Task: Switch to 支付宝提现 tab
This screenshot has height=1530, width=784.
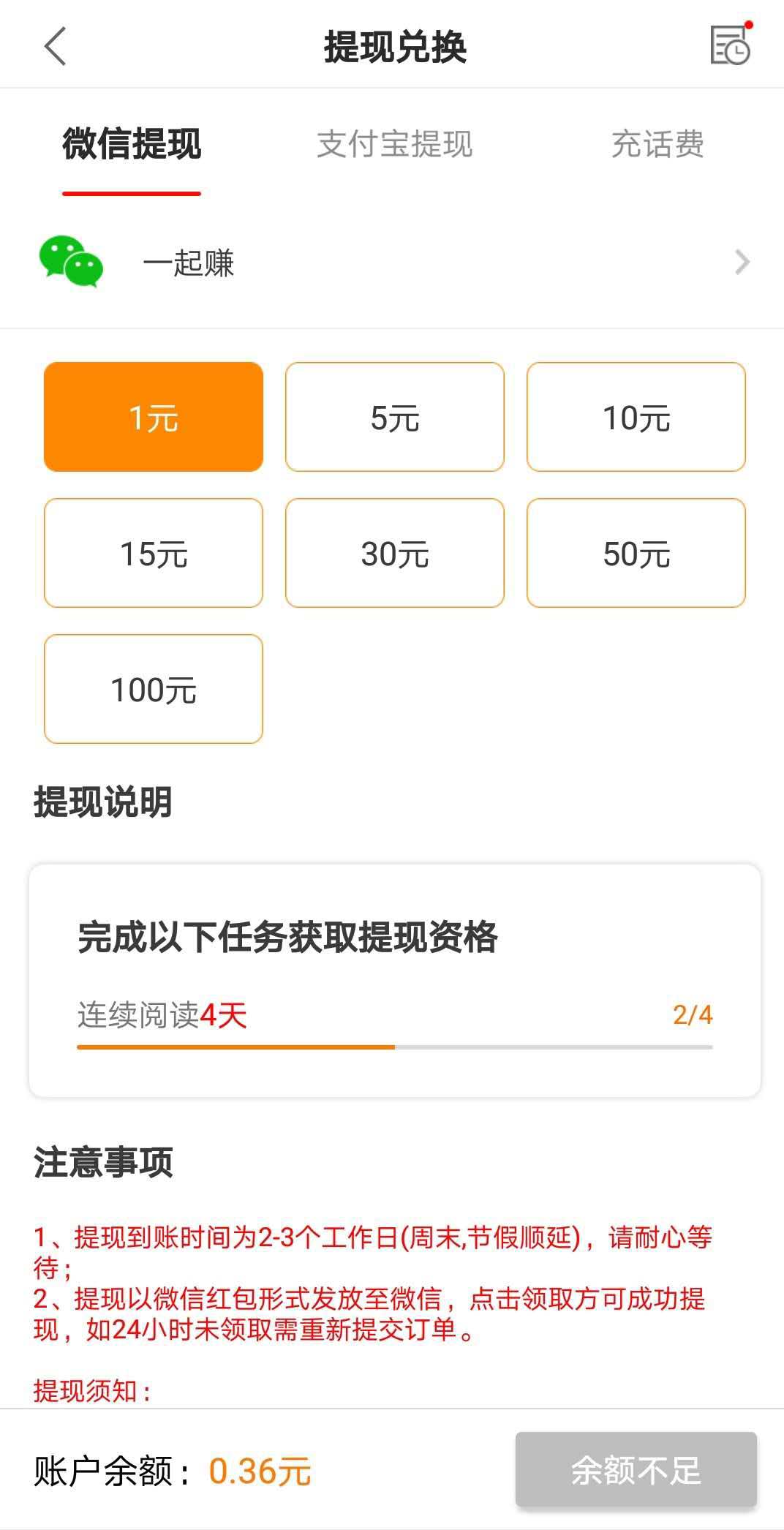Action: point(394,144)
